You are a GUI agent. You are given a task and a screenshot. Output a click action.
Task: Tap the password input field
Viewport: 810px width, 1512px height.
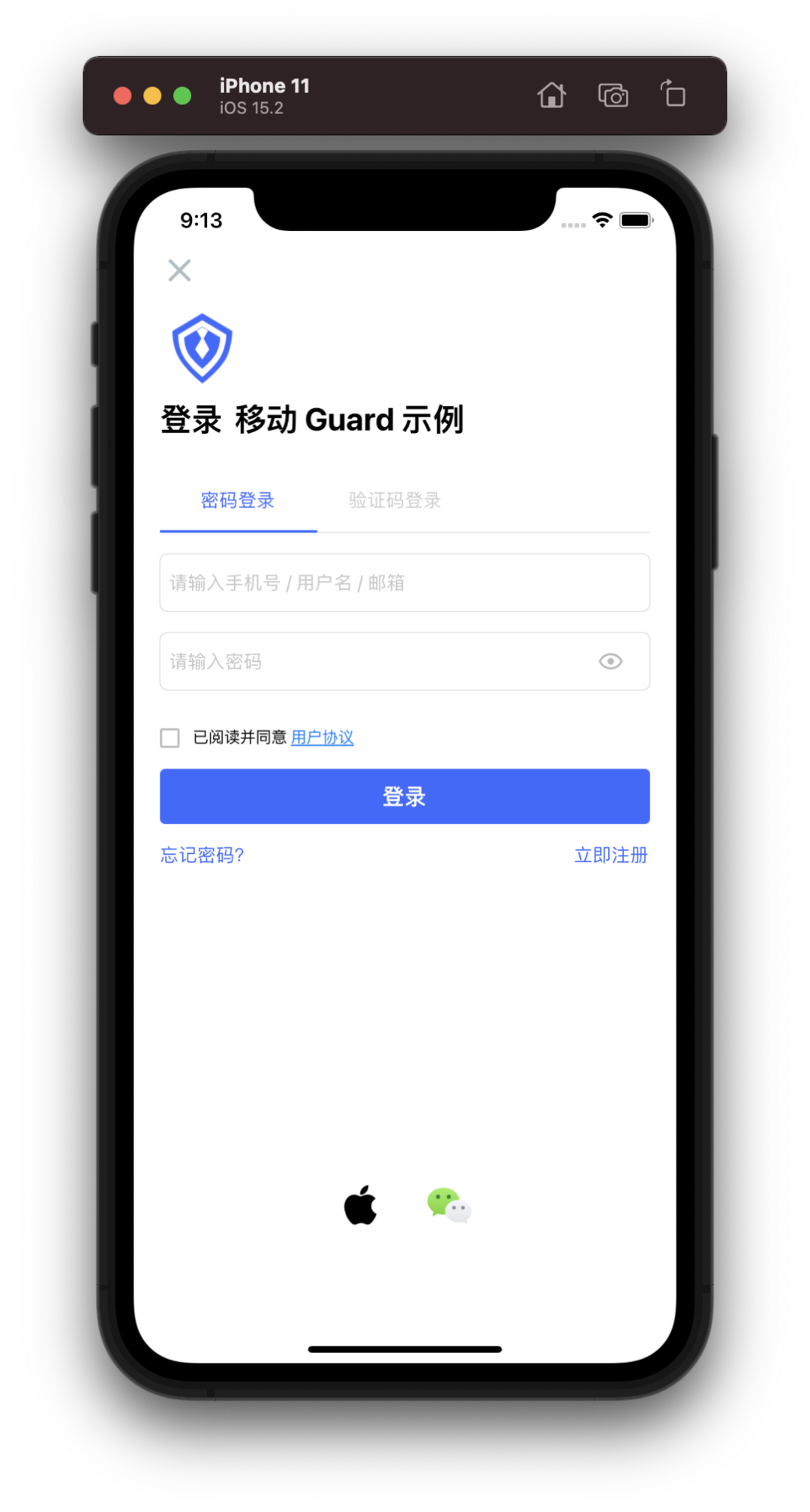tap(375, 662)
